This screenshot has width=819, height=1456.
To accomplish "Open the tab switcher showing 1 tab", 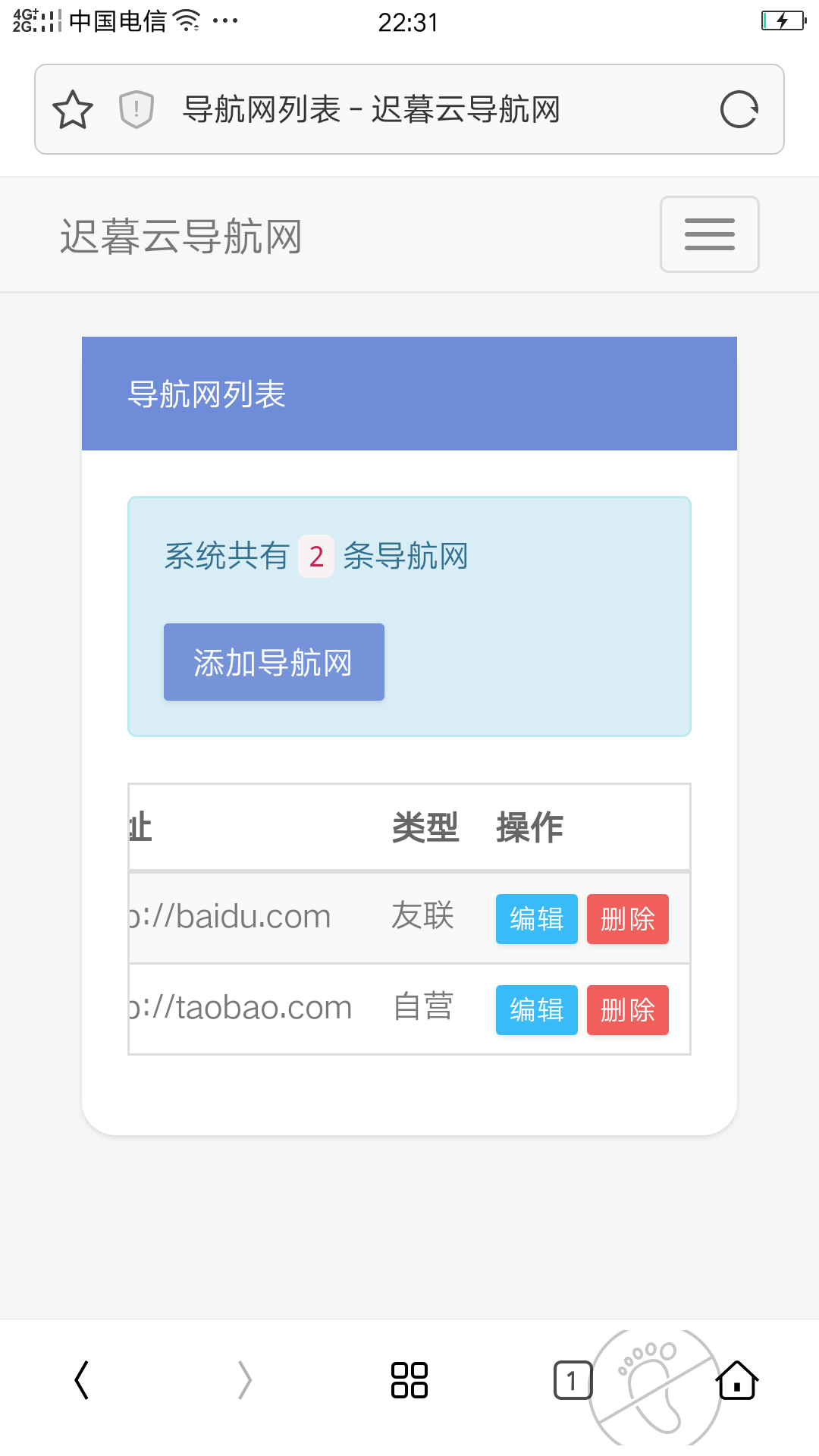I will coord(572,1380).
